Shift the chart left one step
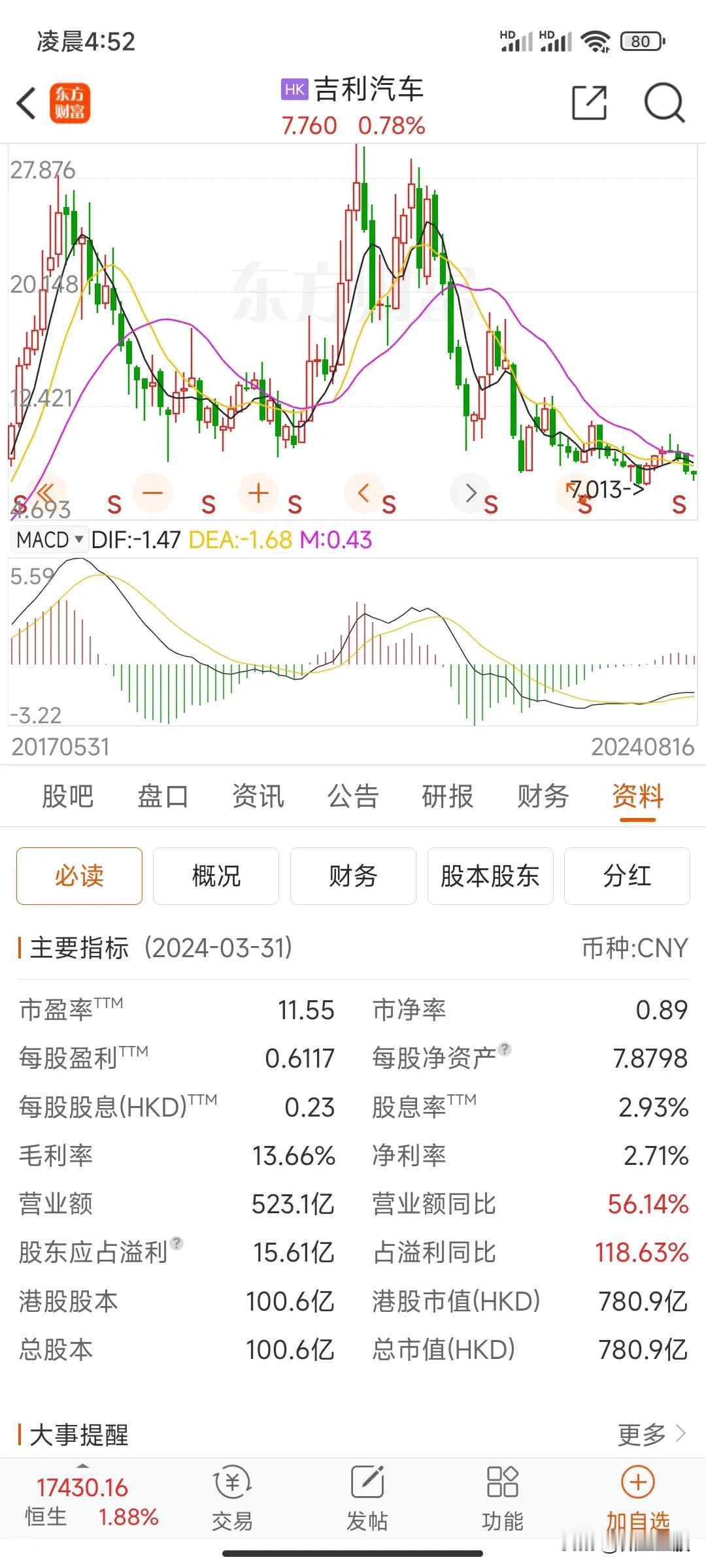 [x=364, y=493]
